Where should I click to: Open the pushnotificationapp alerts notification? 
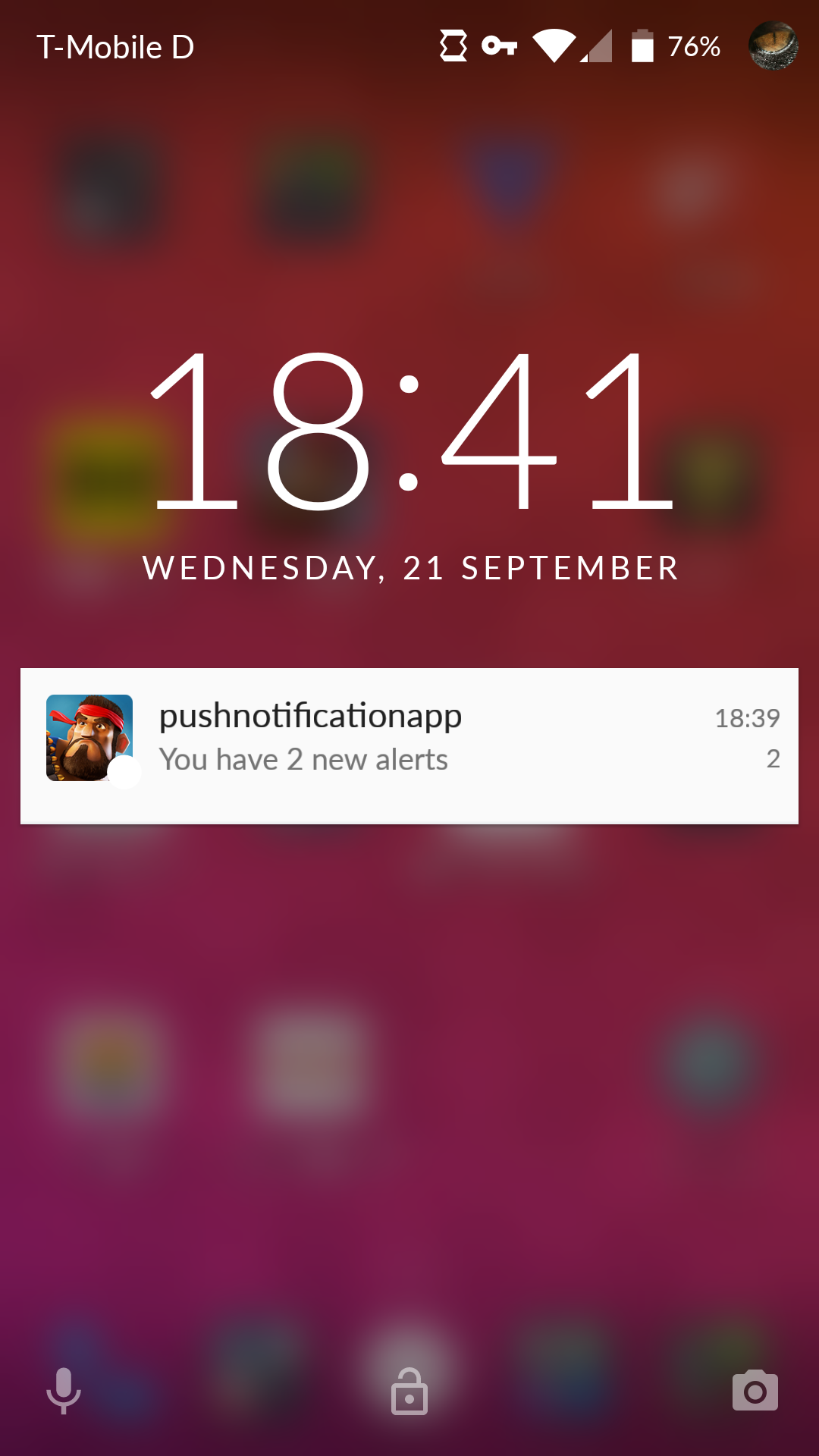pyautogui.click(x=409, y=745)
